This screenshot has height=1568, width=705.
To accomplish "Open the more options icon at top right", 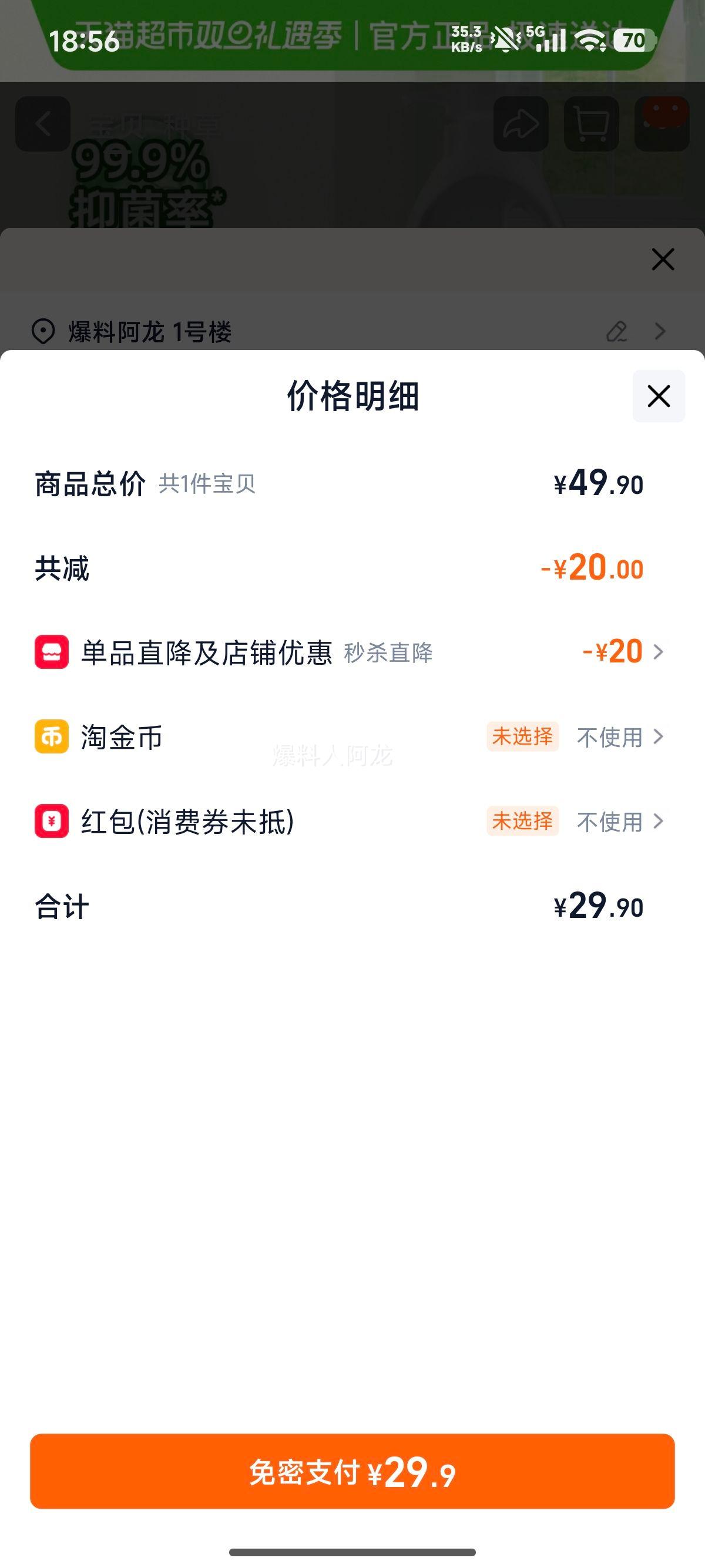I will click(660, 123).
